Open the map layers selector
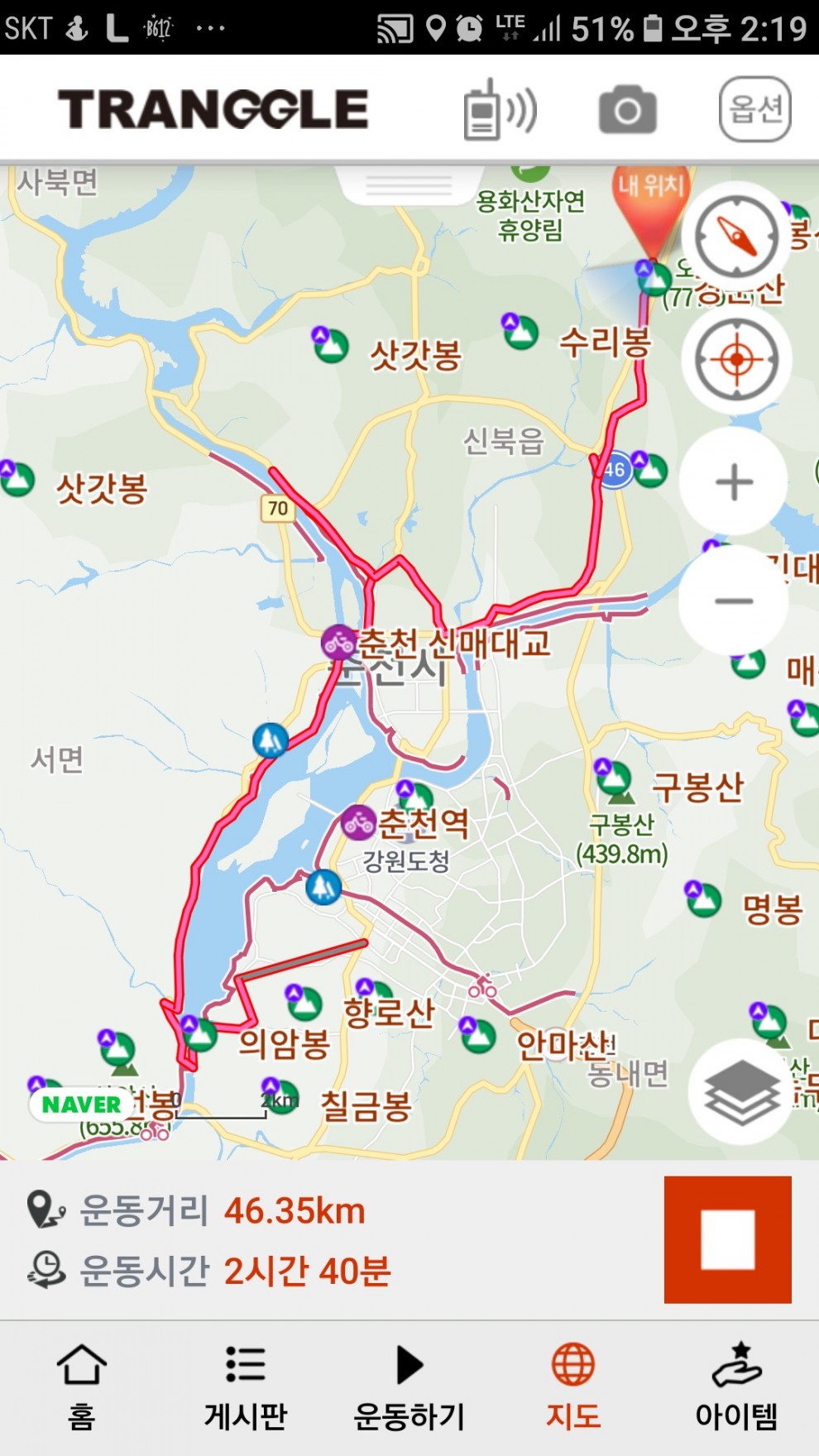 740,1091
